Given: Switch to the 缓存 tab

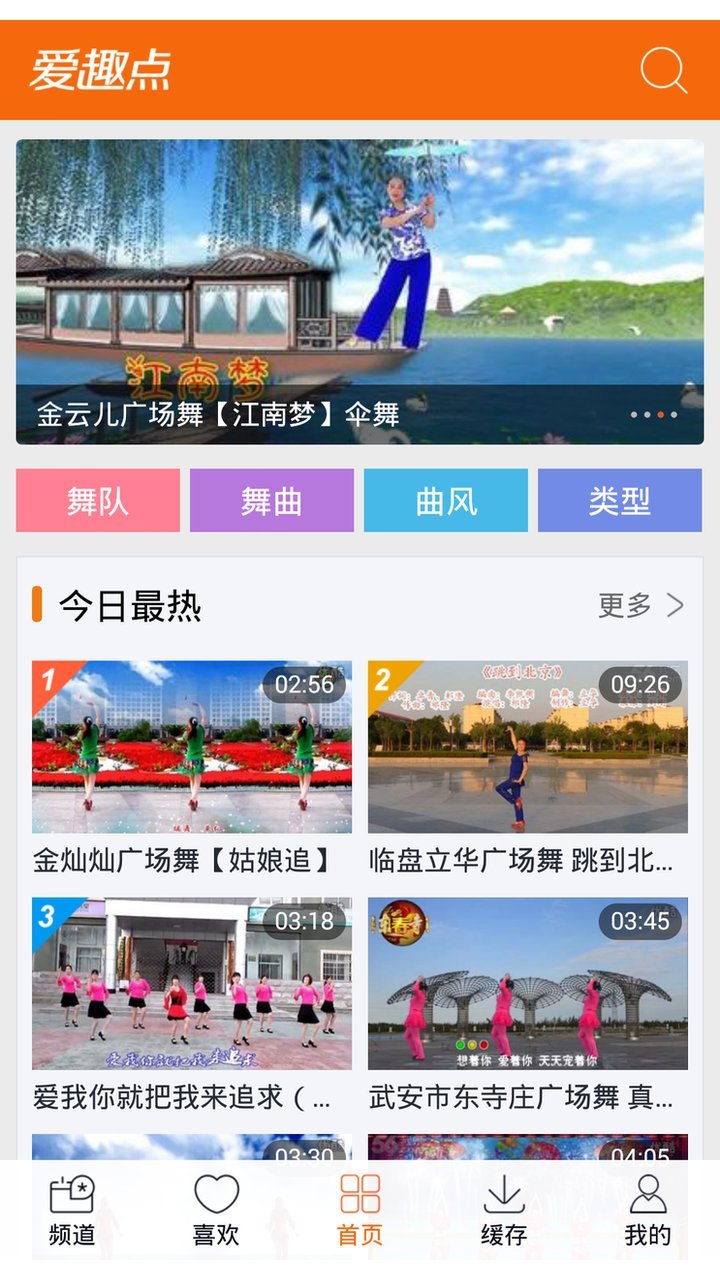Looking at the screenshot, I should click(504, 1212).
